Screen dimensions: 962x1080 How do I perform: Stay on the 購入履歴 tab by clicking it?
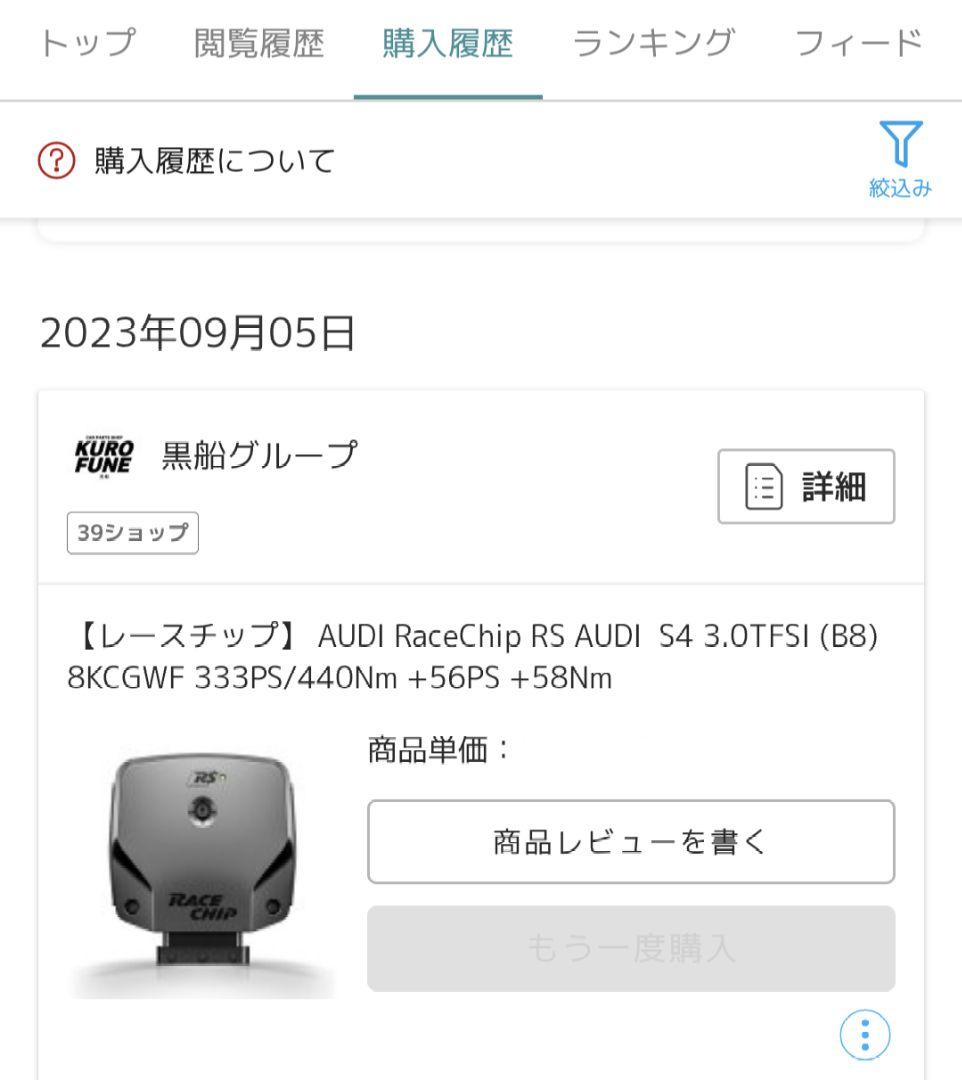448,42
